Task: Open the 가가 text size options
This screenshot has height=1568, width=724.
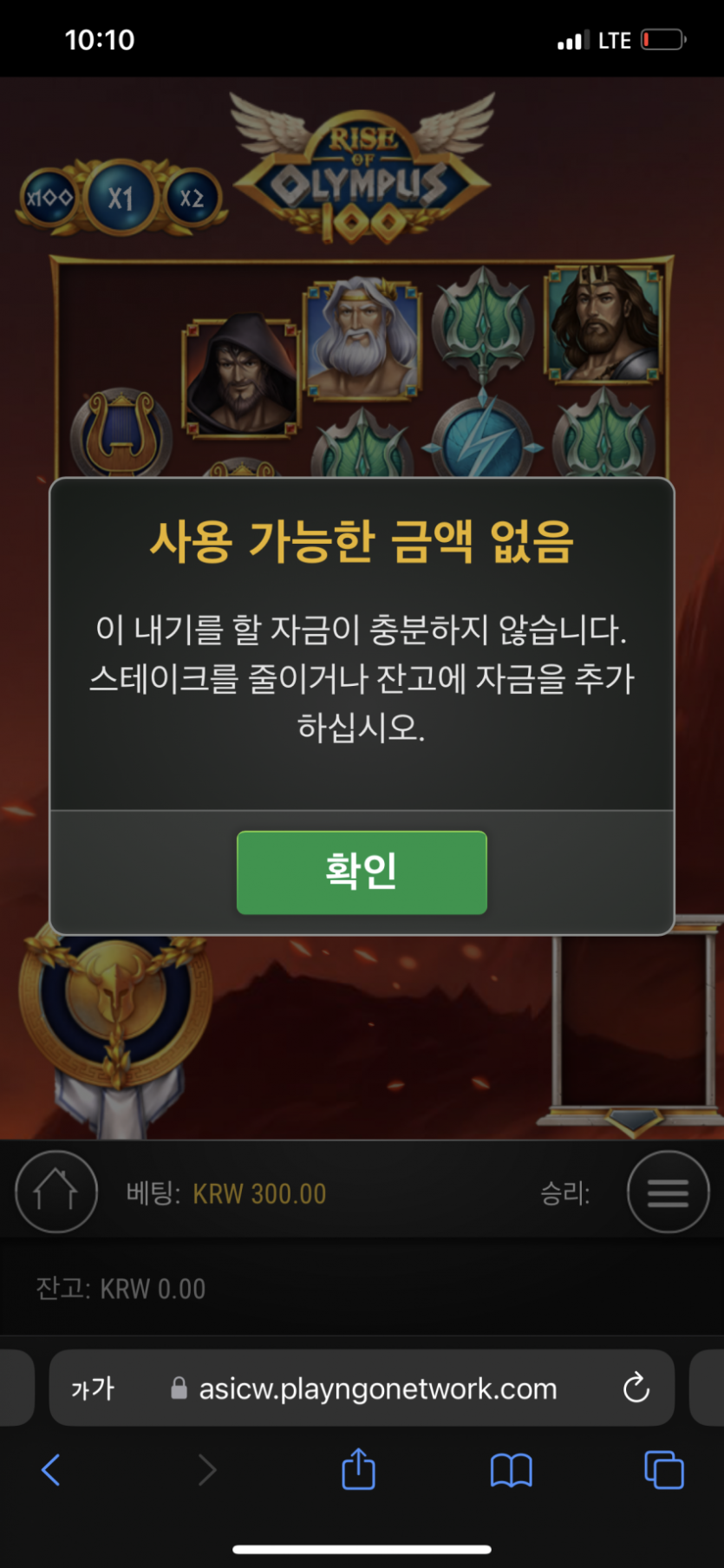Action: click(93, 1388)
